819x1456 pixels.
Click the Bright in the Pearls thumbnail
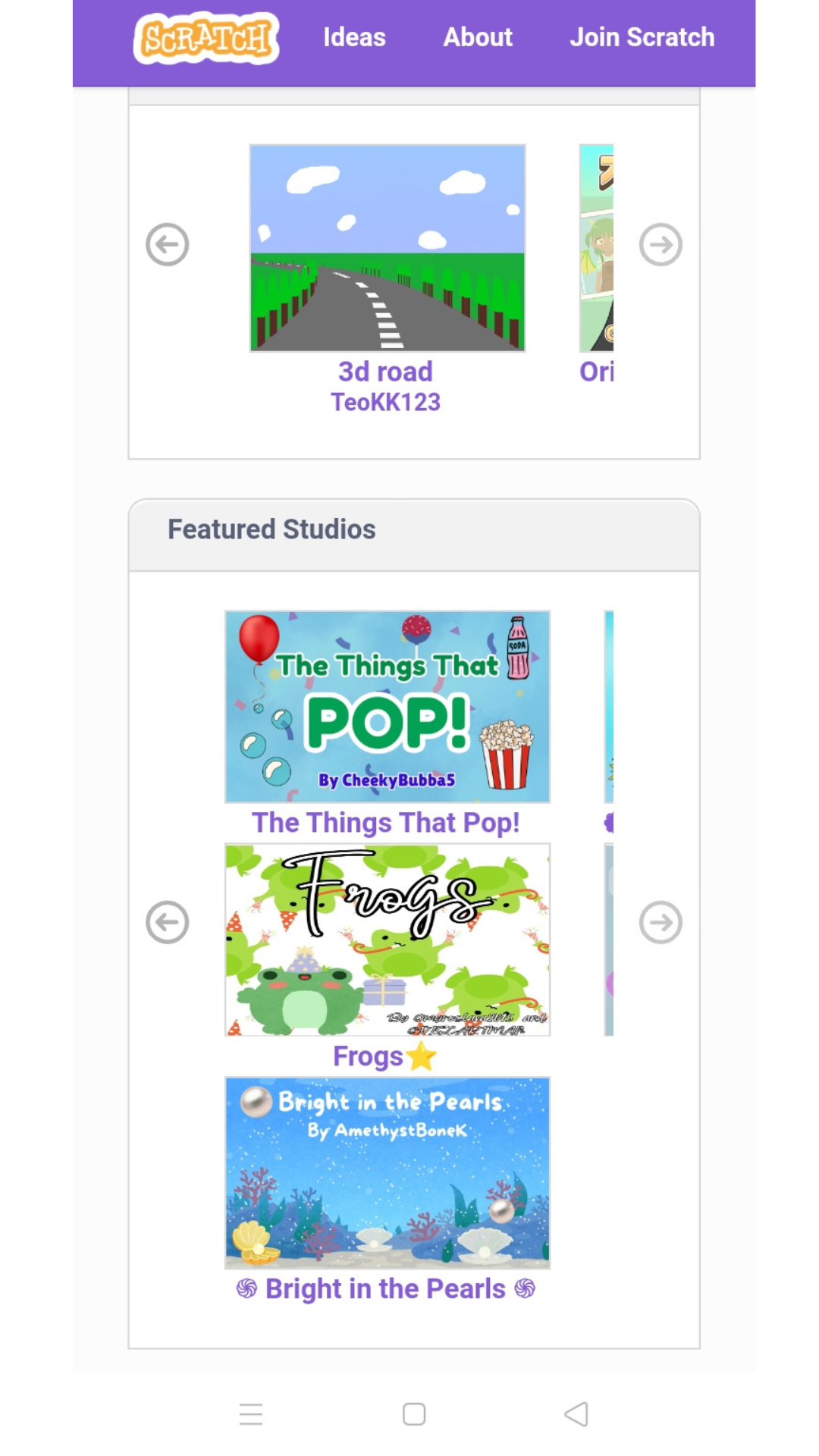pyautogui.click(x=387, y=1172)
